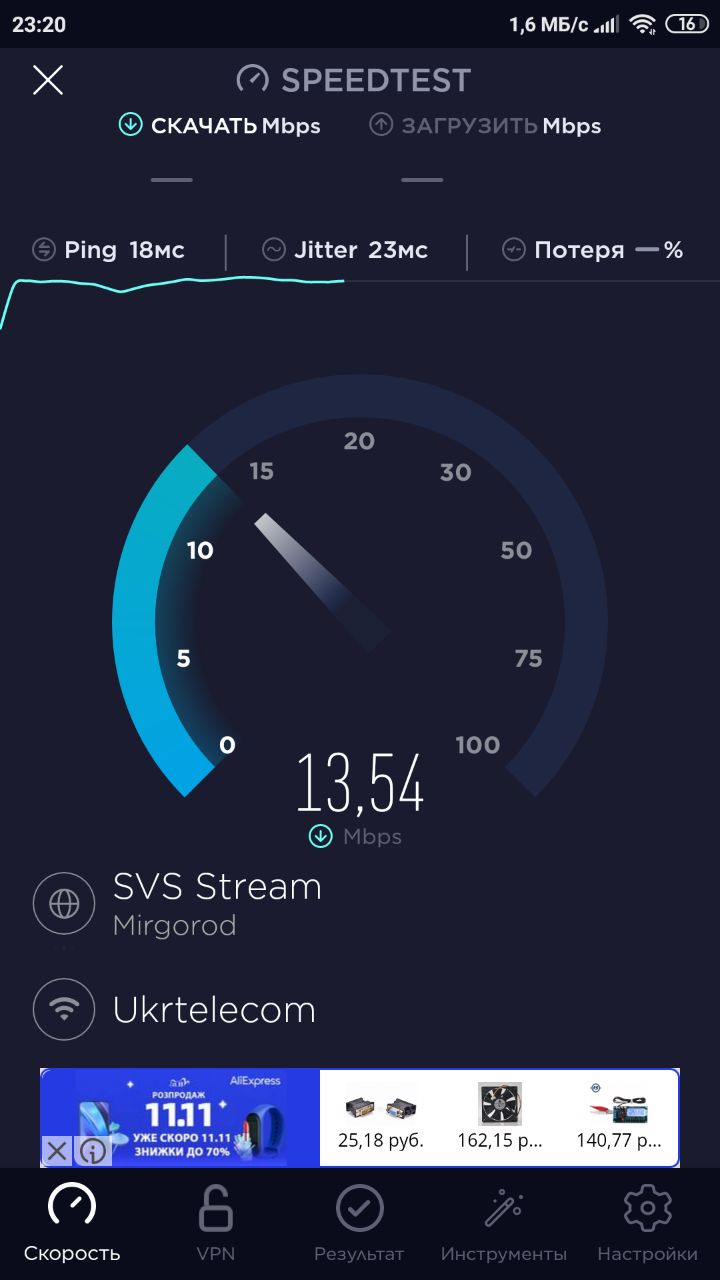Switch to the VPN tab
Viewport: 720px width, 1280px height.
click(x=216, y=1222)
